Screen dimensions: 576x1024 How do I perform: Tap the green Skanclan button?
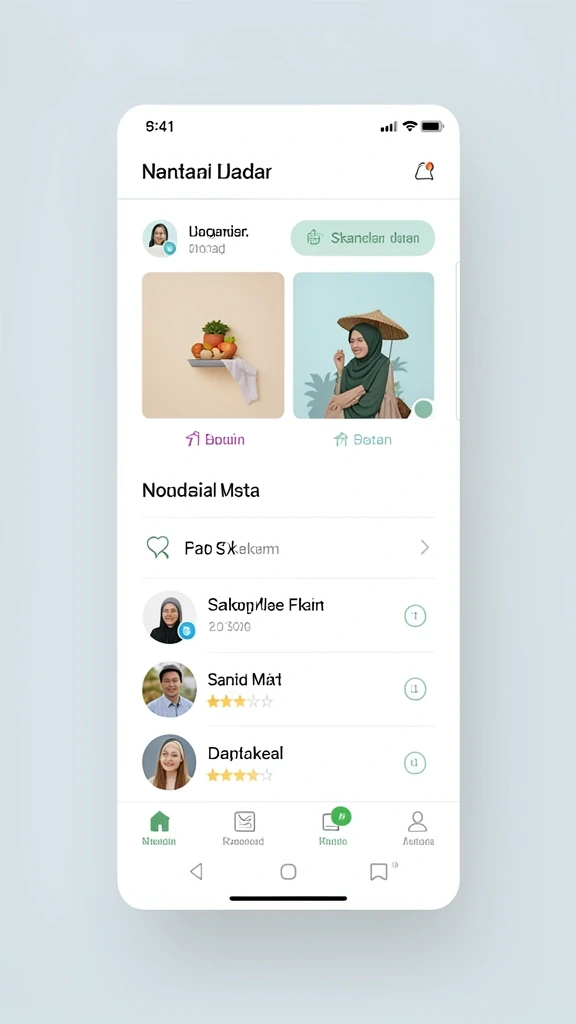pyautogui.click(x=362, y=238)
